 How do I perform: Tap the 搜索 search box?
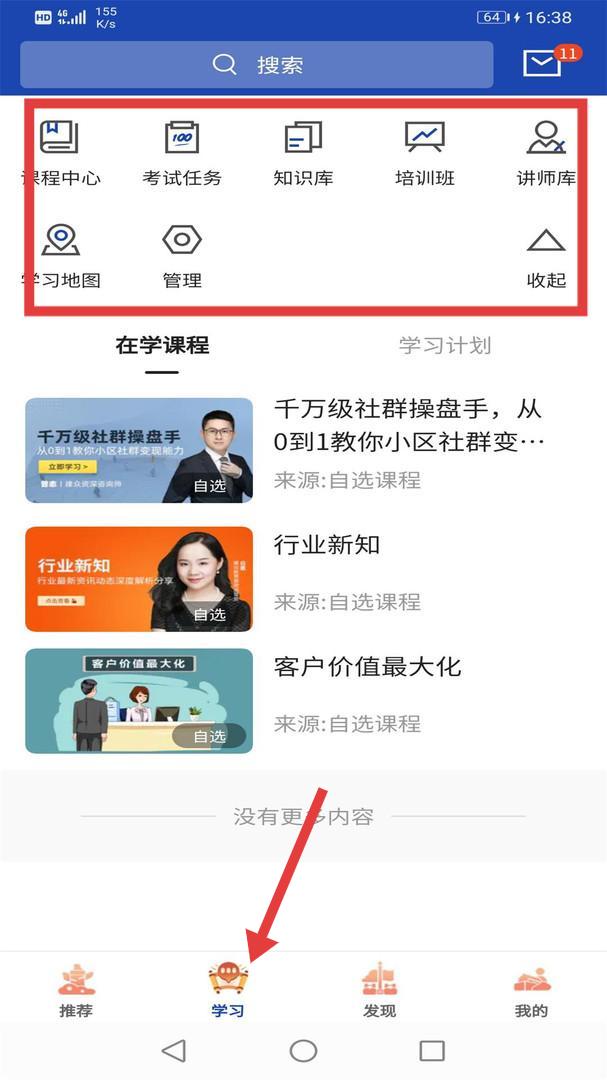[257, 65]
